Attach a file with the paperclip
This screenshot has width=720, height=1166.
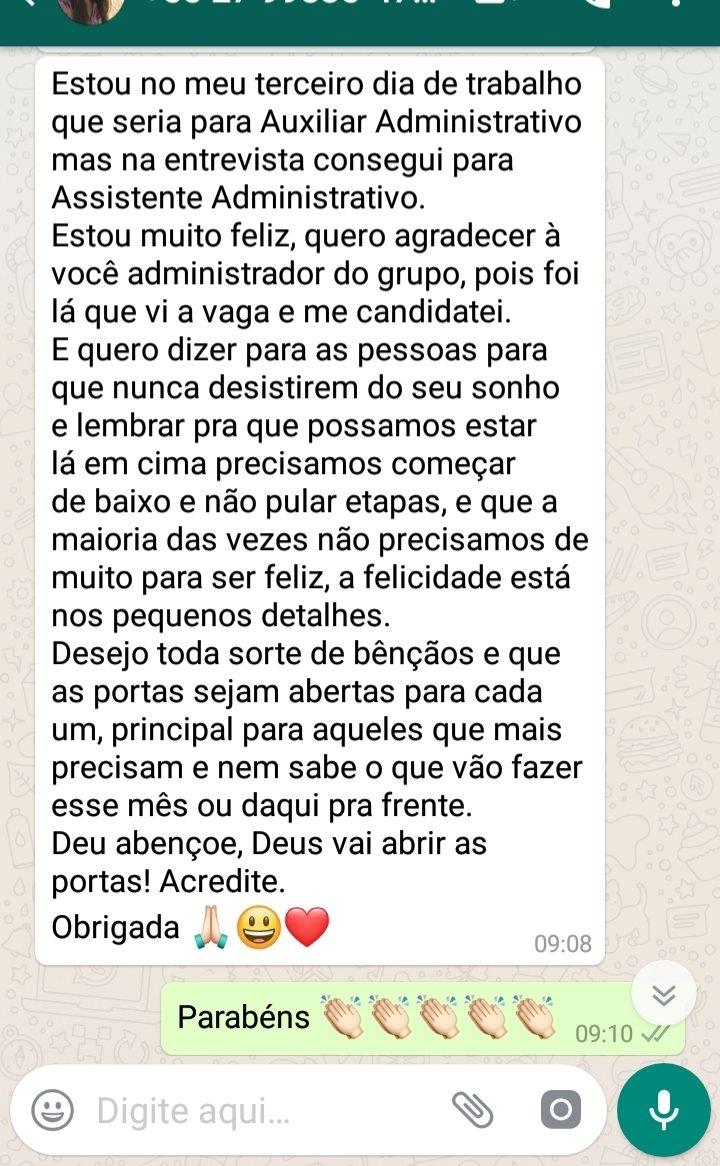473,1109
